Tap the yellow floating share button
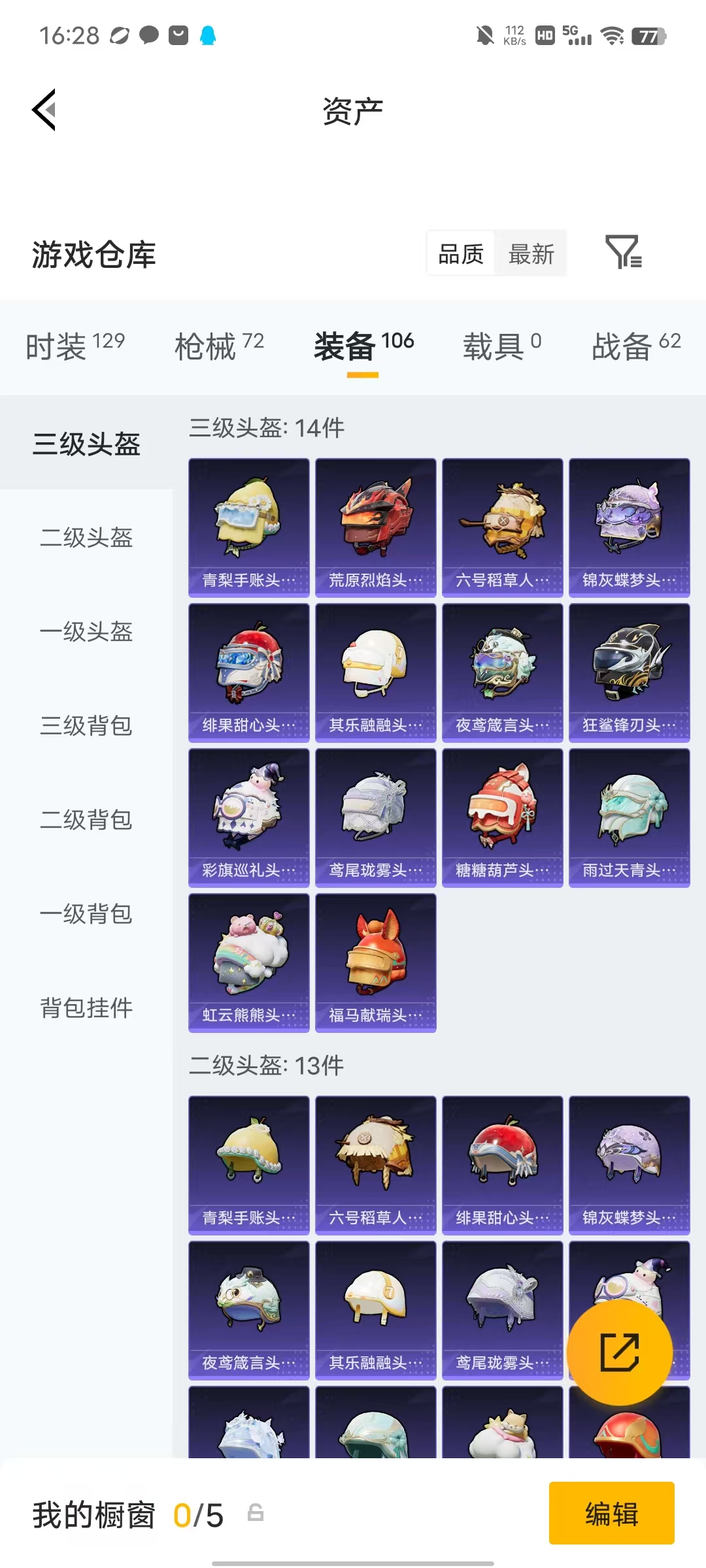706x1568 pixels. (x=619, y=1352)
